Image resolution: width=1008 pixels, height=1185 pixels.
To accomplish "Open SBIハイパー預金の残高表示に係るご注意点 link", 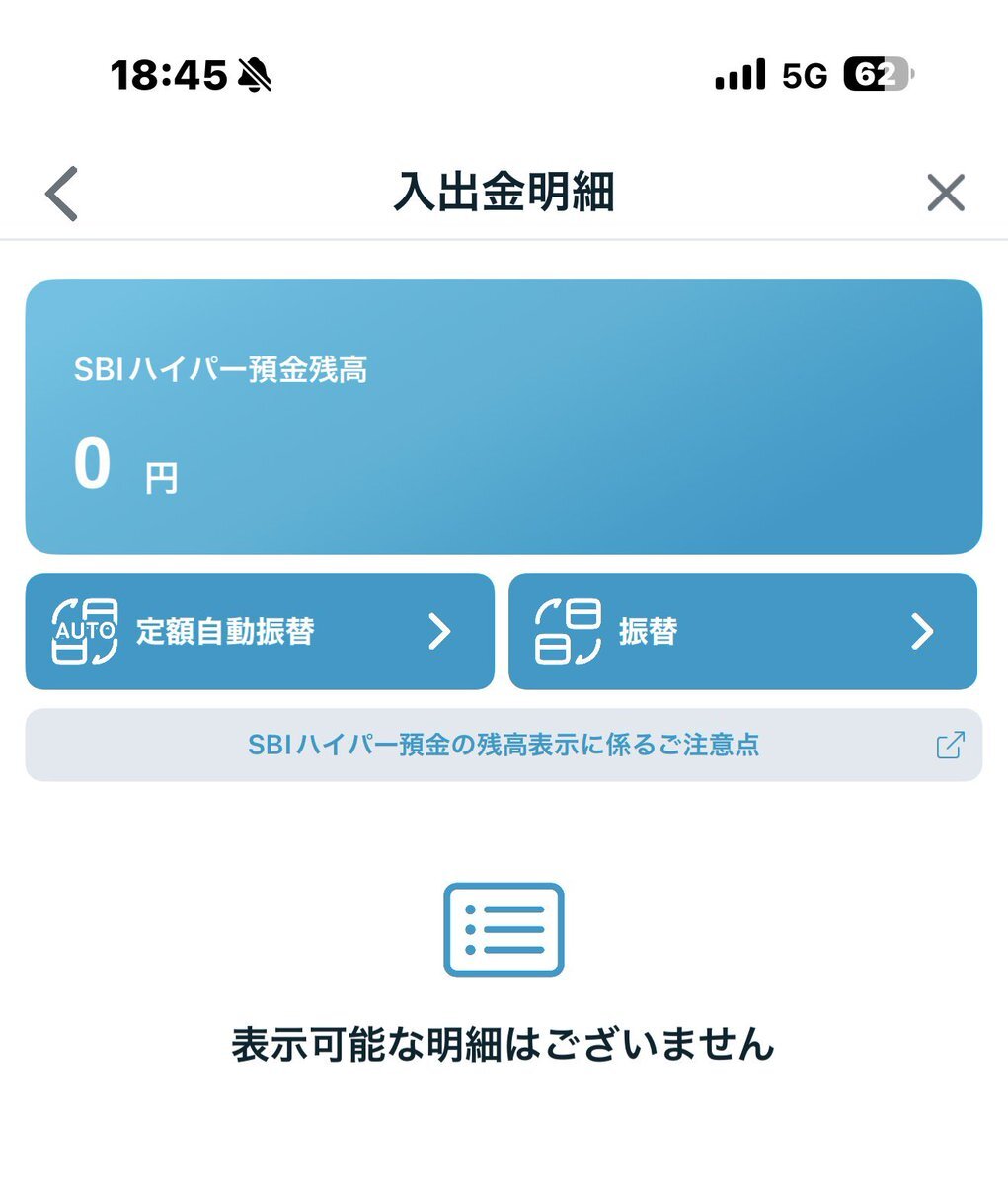I will point(504,745).
